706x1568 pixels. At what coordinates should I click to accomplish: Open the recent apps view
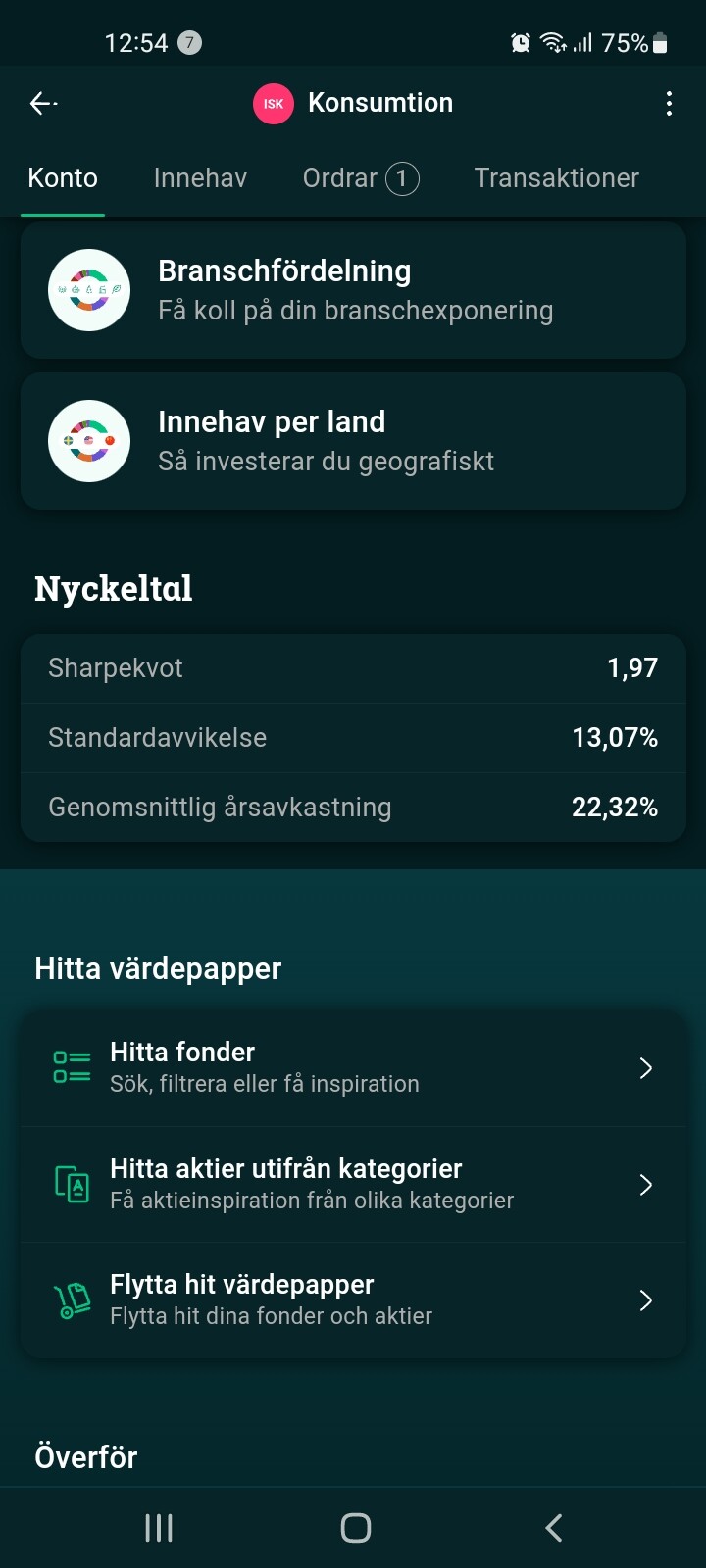coord(159,1527)
